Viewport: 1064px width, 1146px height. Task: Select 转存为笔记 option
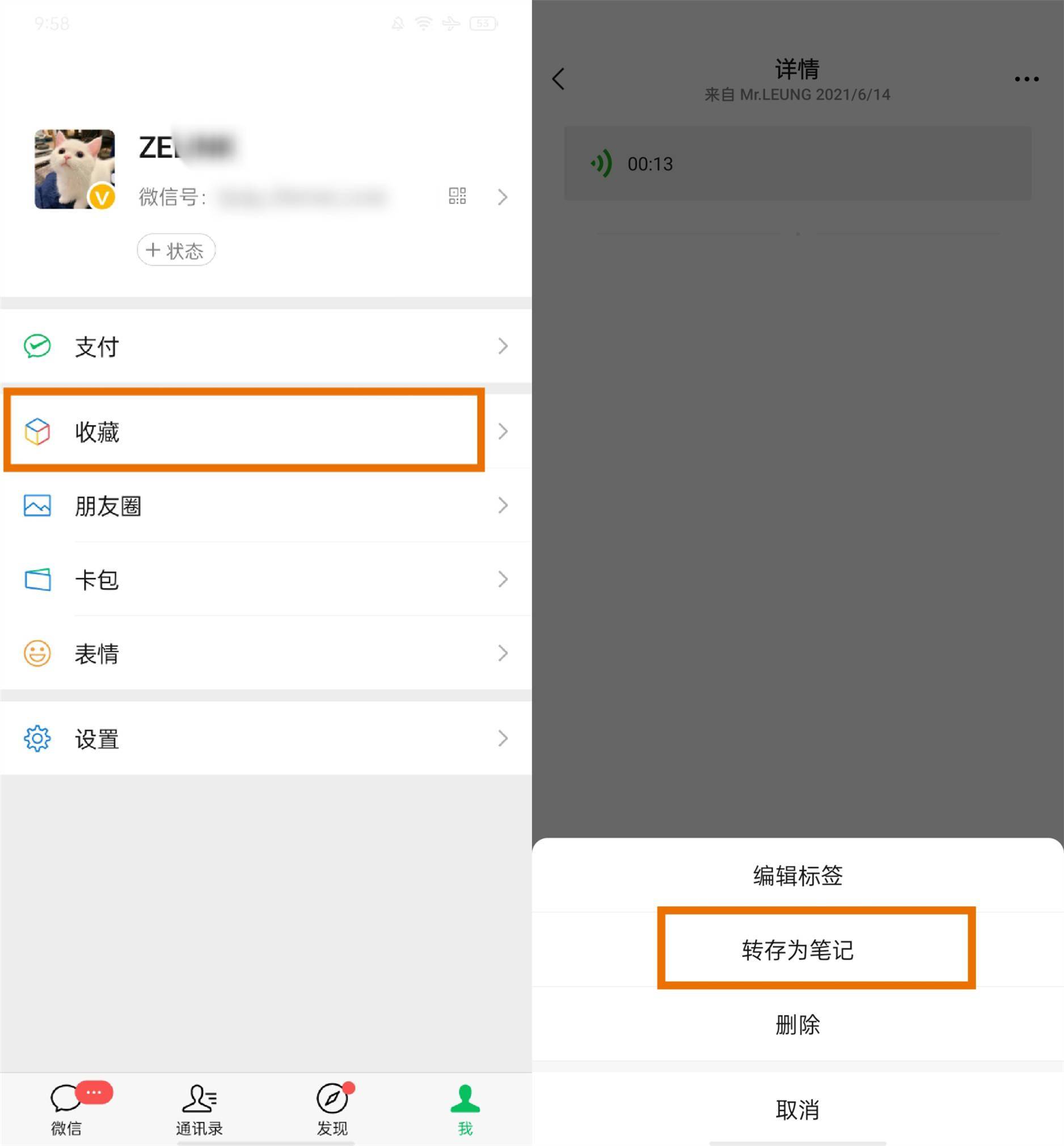[797, 950]
